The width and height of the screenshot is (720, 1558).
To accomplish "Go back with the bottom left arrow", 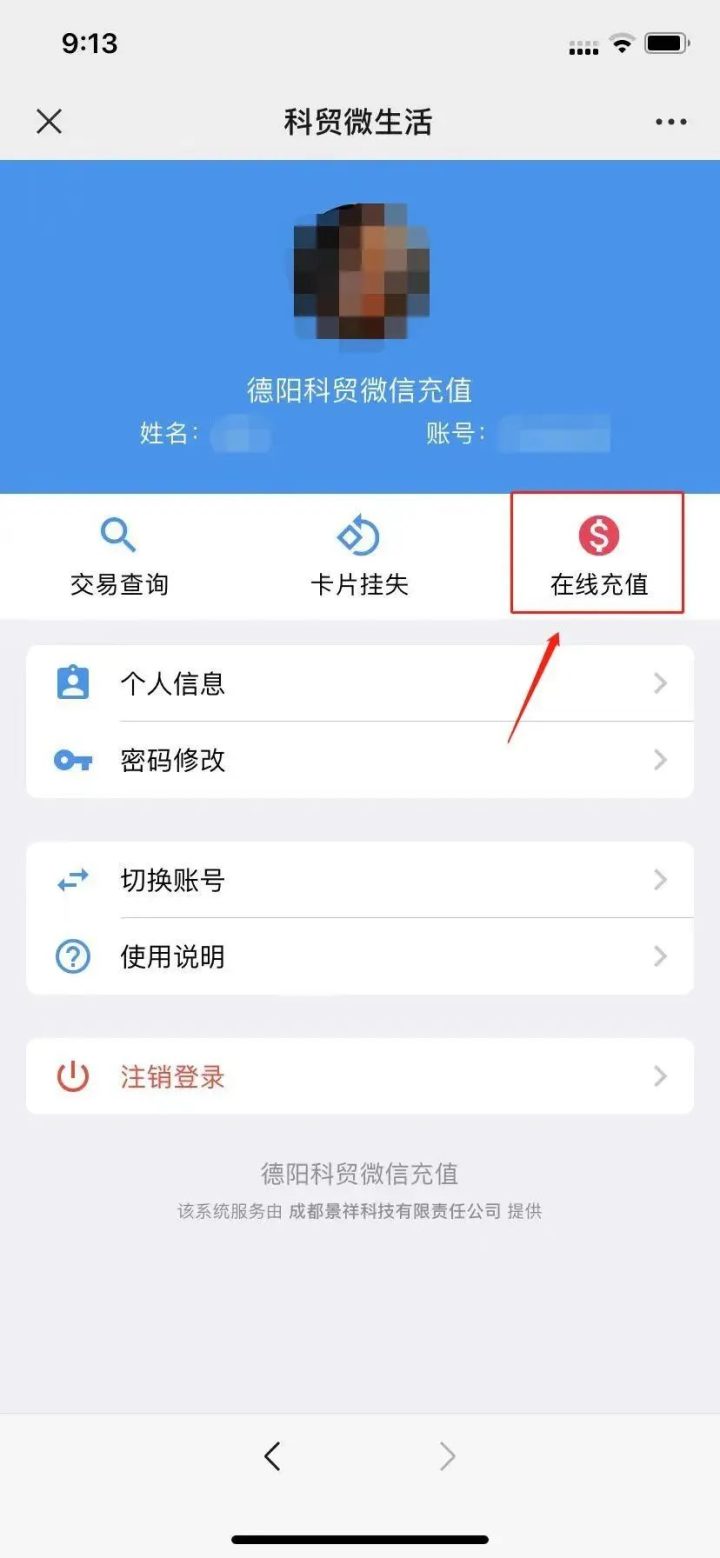I will pos(272,1456).
